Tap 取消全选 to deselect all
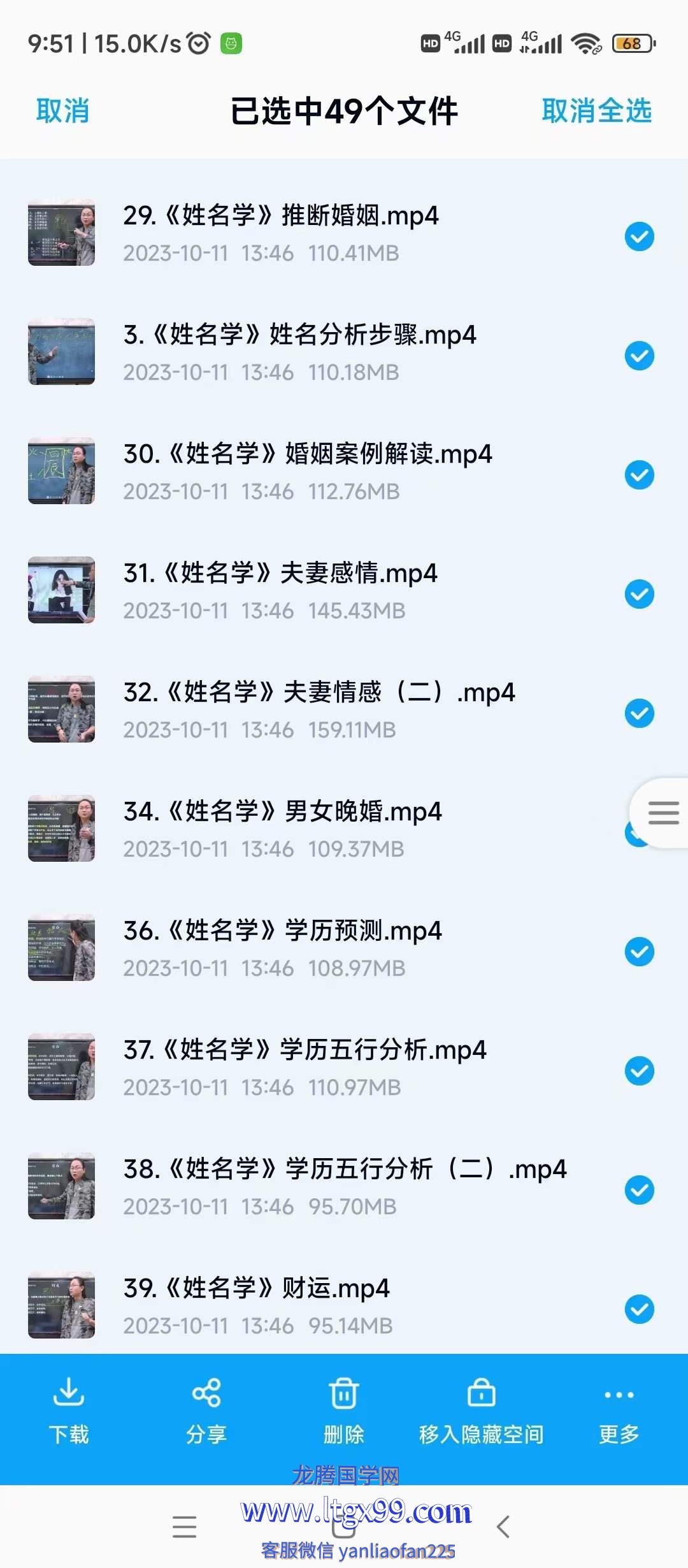This screenshot has width=688, height=1568. pos(596,111)
